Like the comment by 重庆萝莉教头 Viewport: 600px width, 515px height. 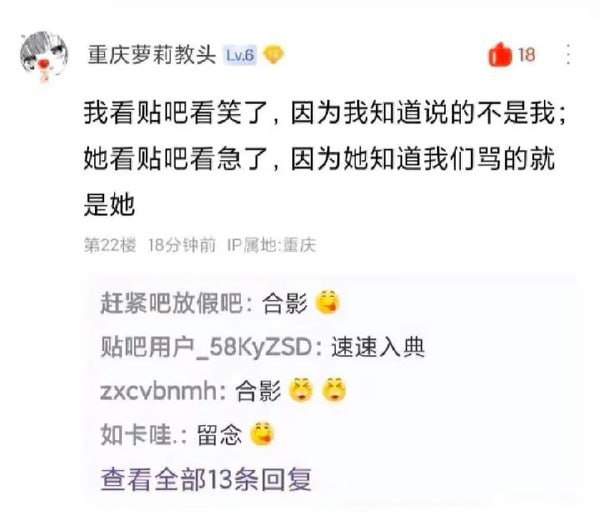click(500, 55)
